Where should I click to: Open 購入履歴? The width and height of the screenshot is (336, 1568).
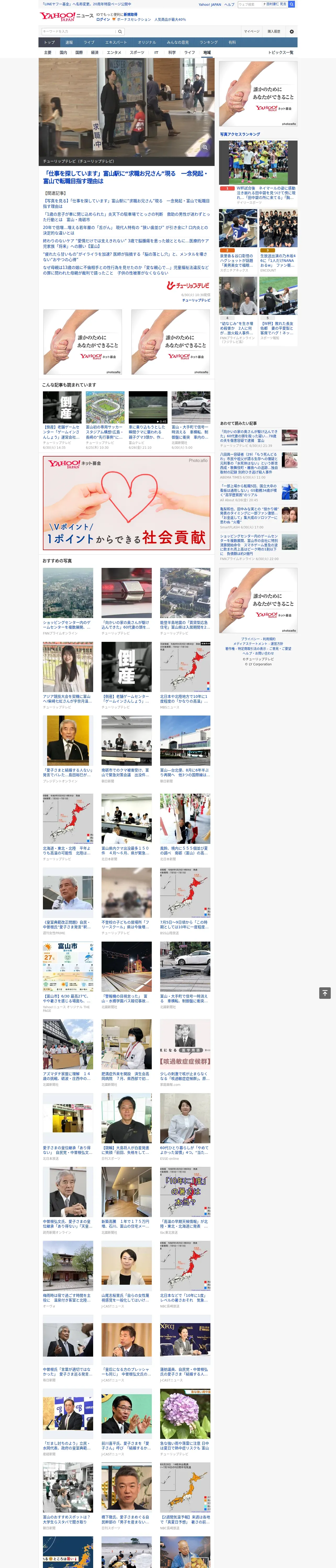pyautogui.click(x=274, y=31)
